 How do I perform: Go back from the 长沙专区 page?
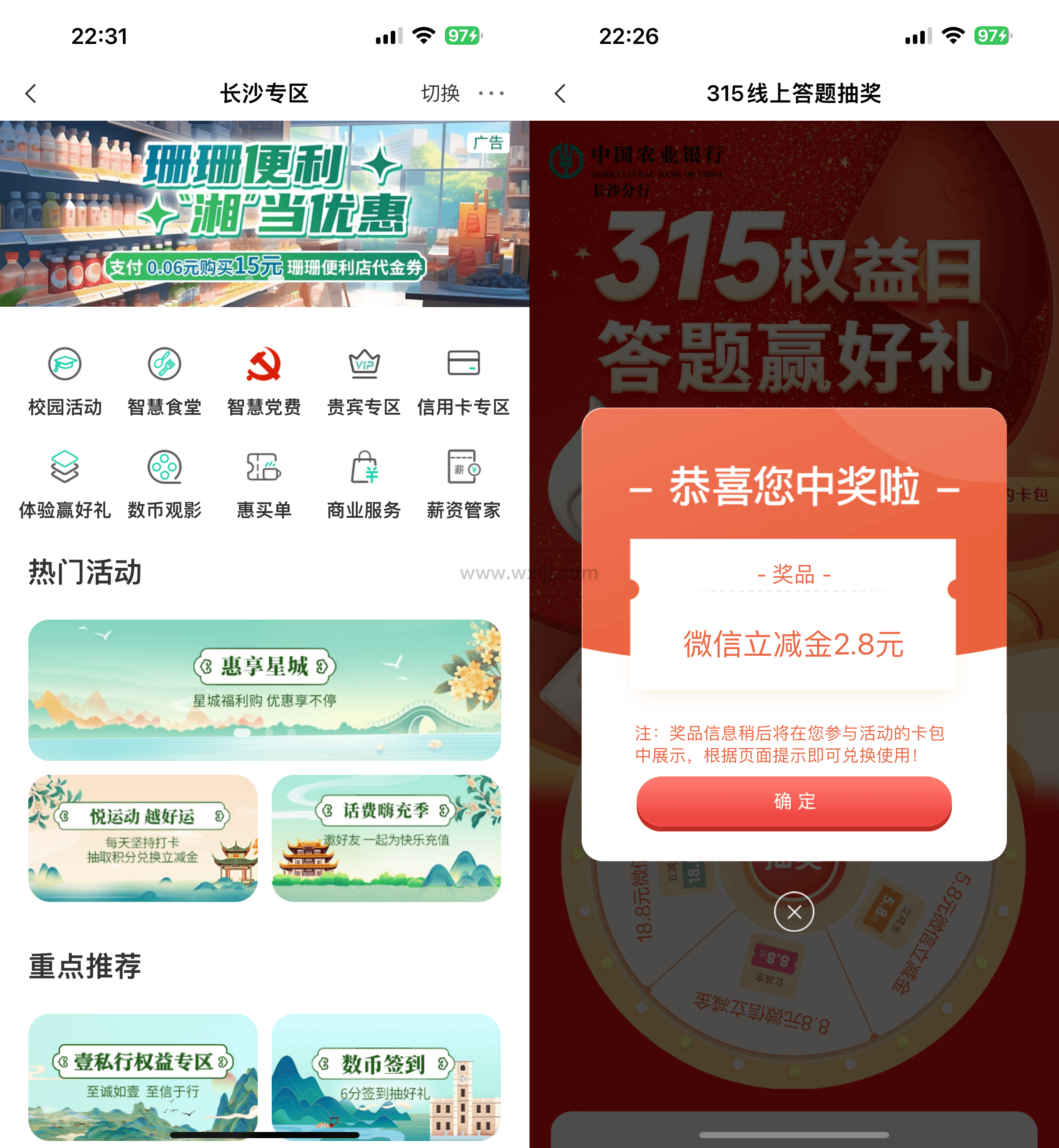point(31,94)
